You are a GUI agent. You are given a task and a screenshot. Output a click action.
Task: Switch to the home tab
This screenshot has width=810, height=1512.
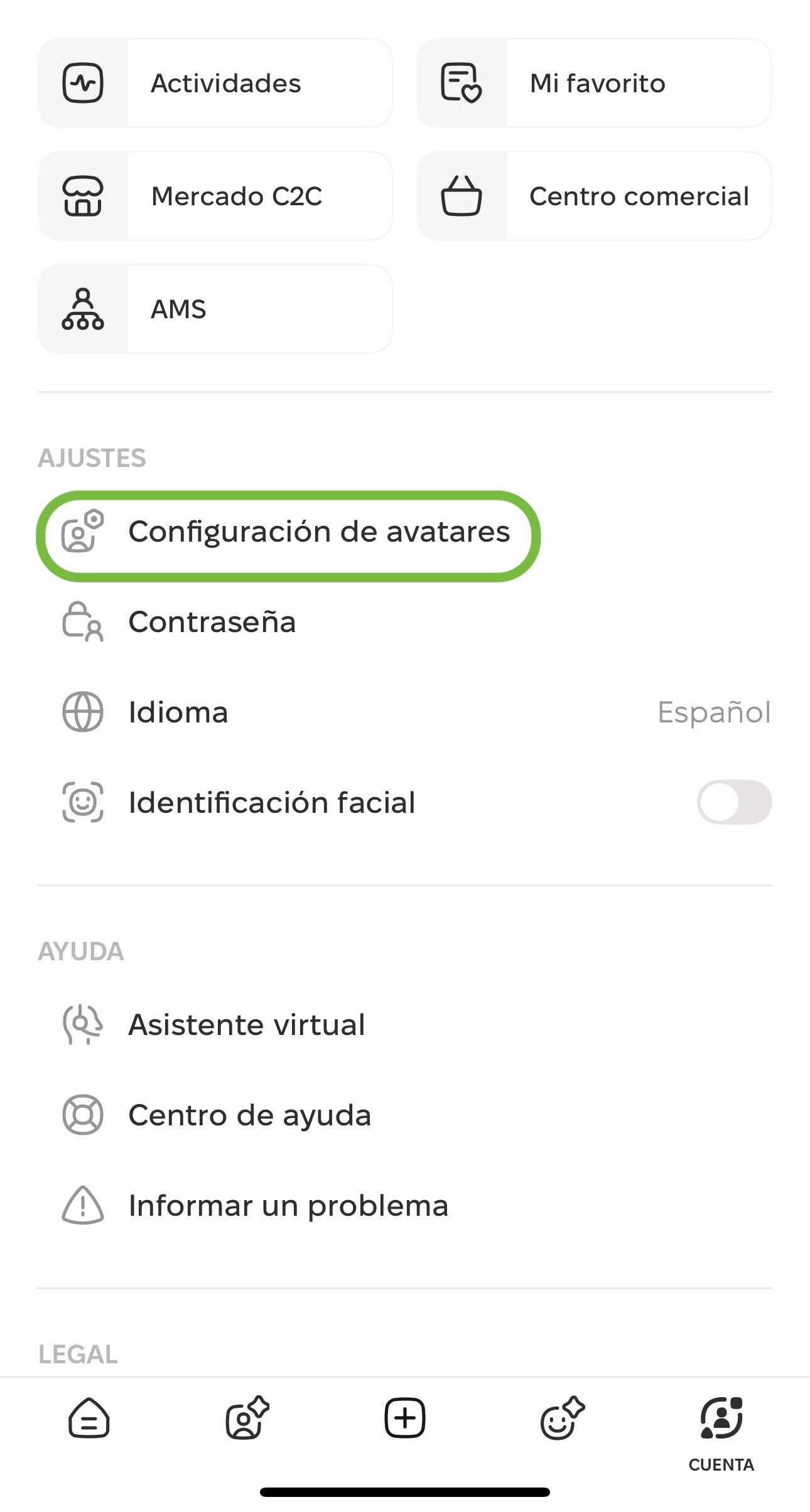pyautogui.click(x=89, y=1418)
